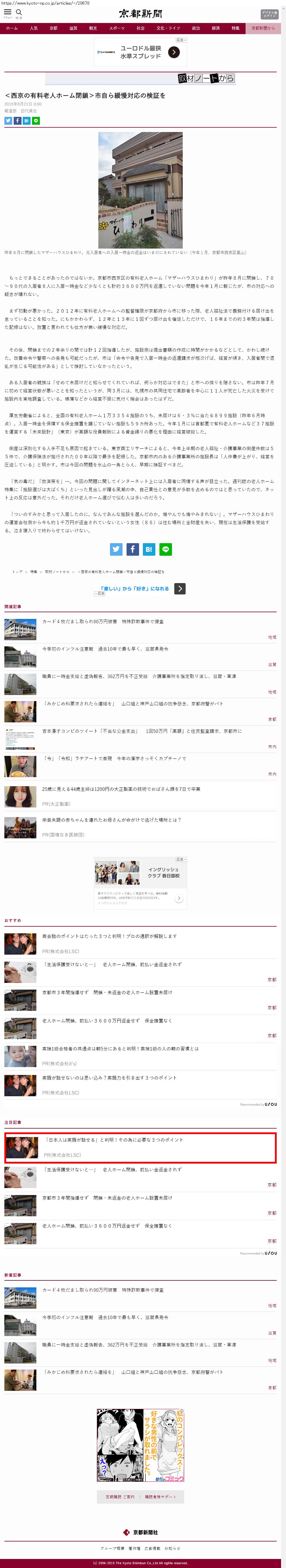
Task: Log in to the digital edition
Action: (x=269, y=13)
